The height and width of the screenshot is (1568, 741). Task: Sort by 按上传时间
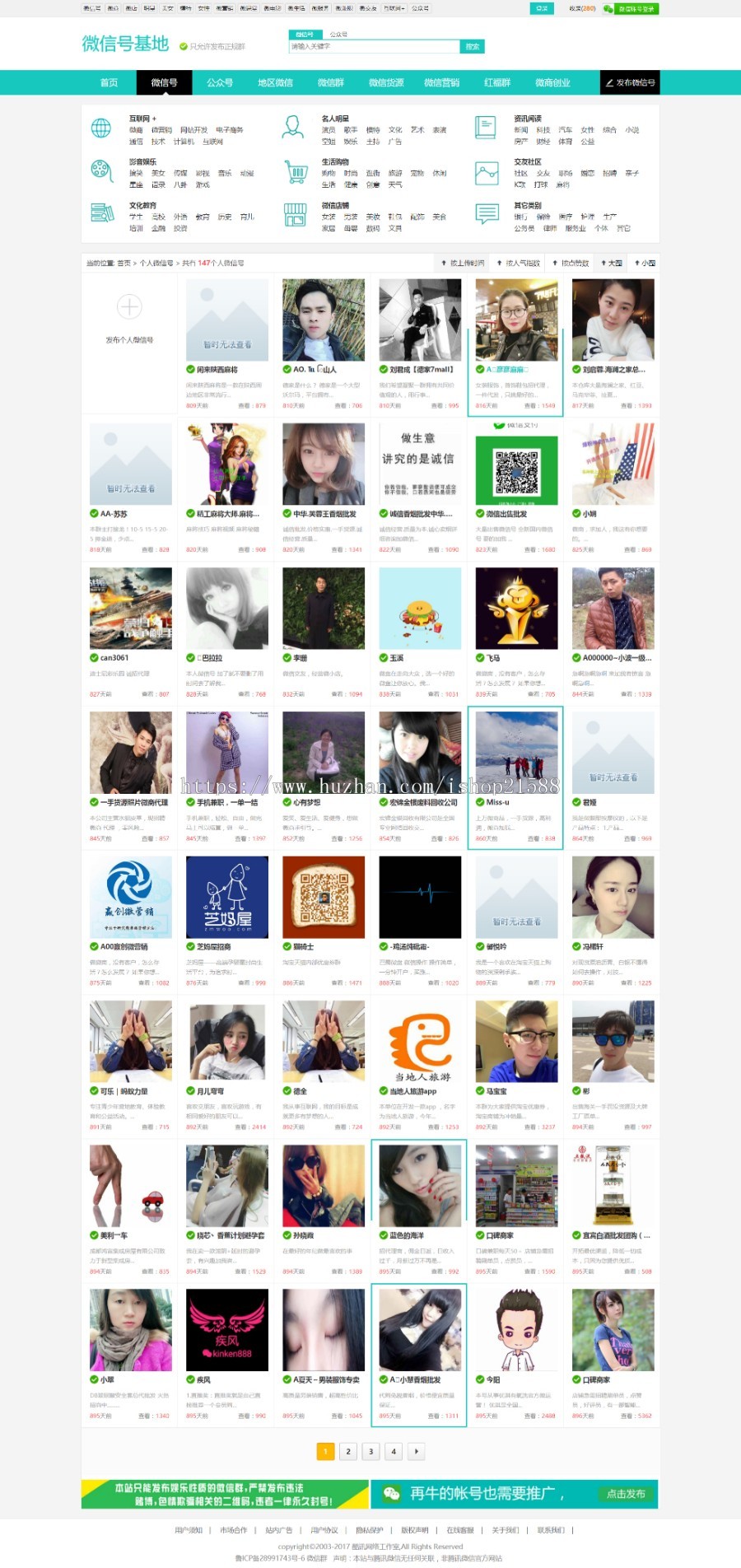point(463,263)
